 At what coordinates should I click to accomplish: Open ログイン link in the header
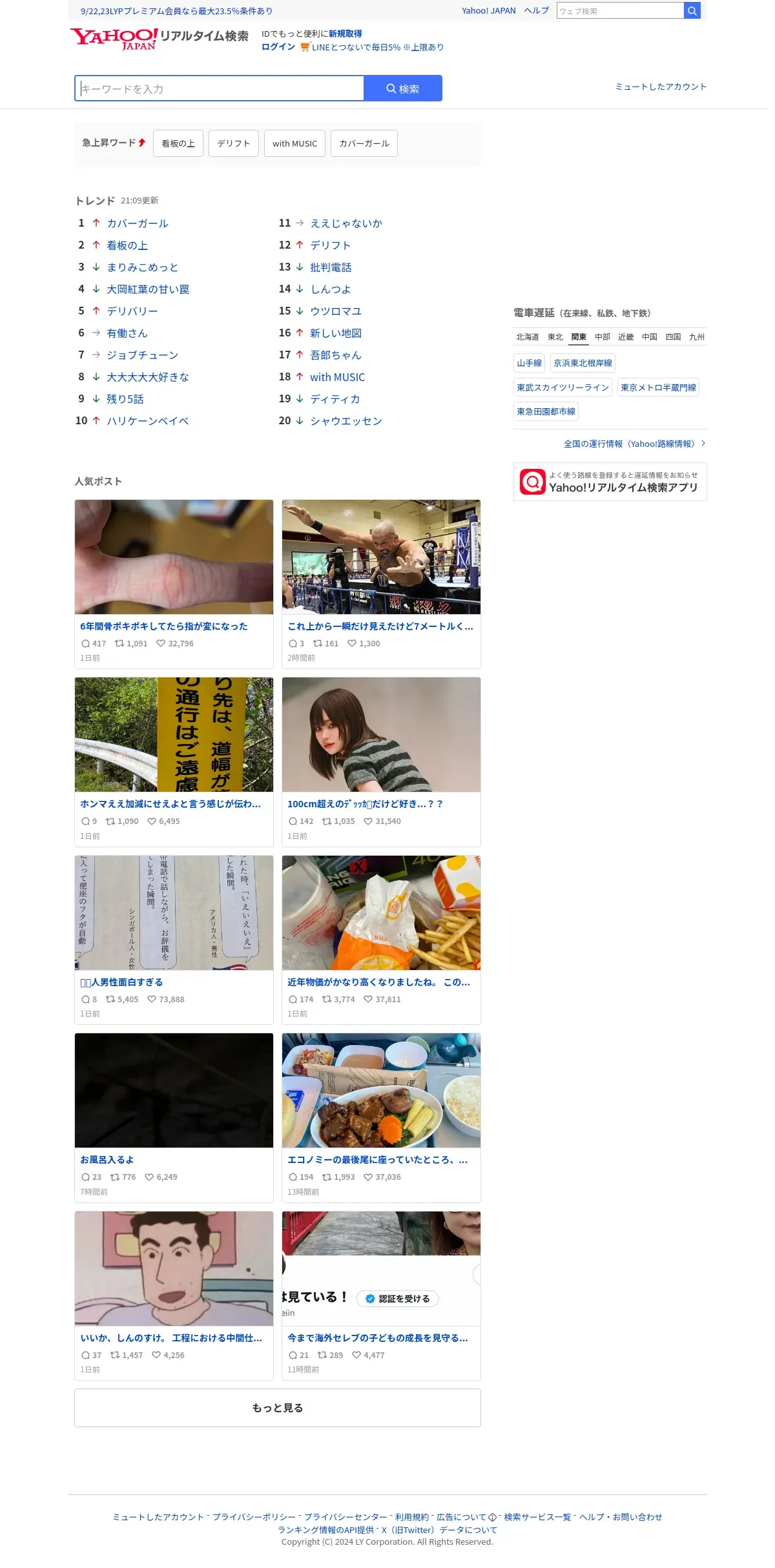pos(278,47)
